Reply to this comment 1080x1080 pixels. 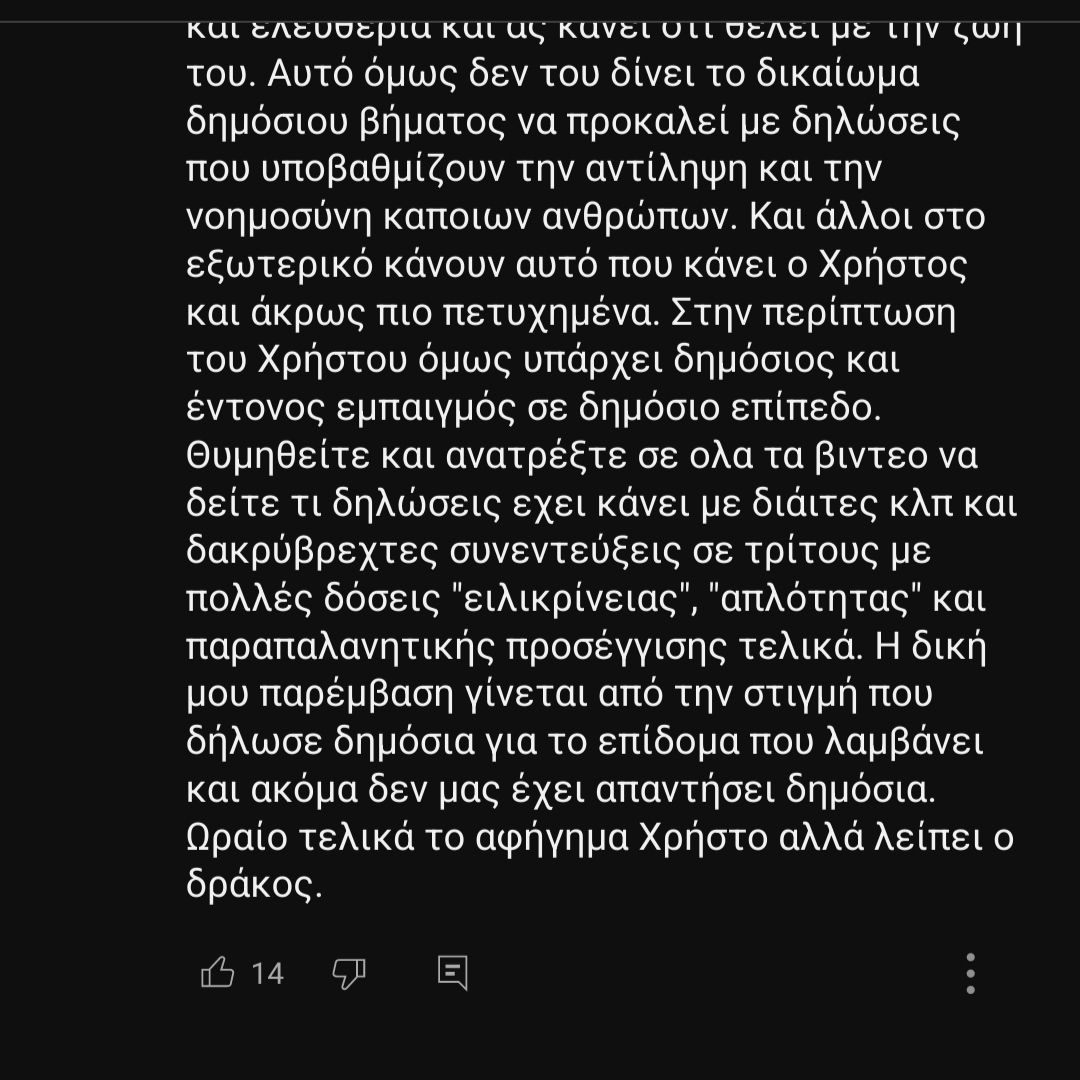(x=452, y=972)
